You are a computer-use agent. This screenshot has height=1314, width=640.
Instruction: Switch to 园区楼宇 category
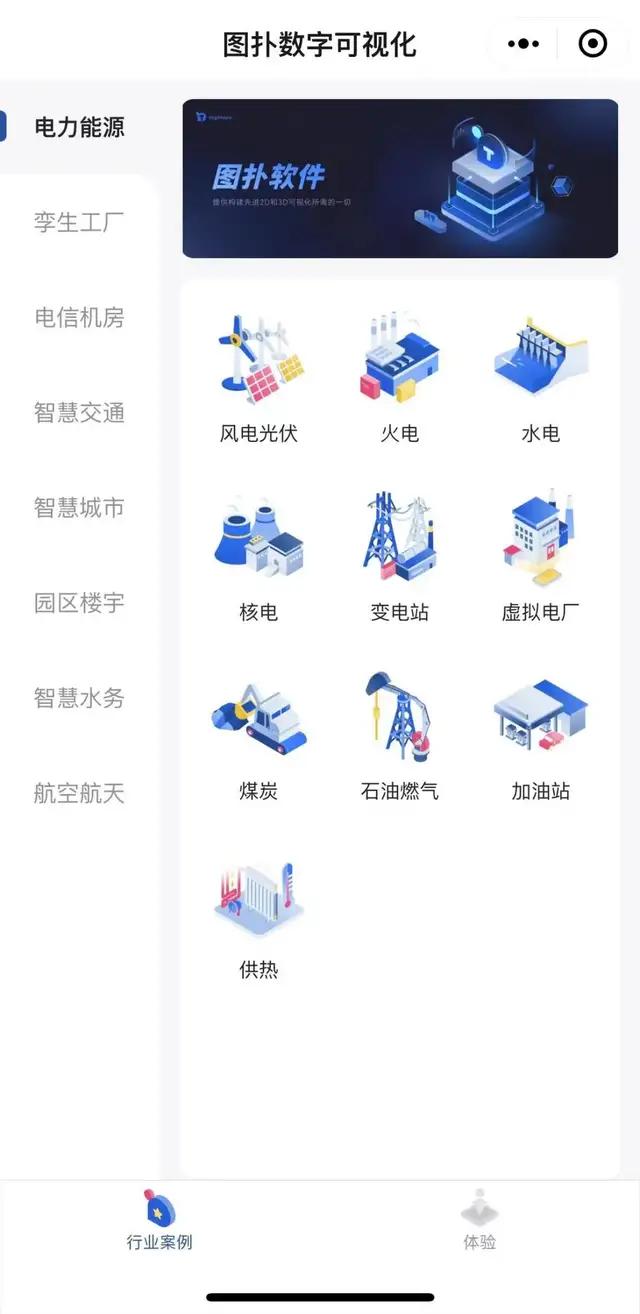79,603
